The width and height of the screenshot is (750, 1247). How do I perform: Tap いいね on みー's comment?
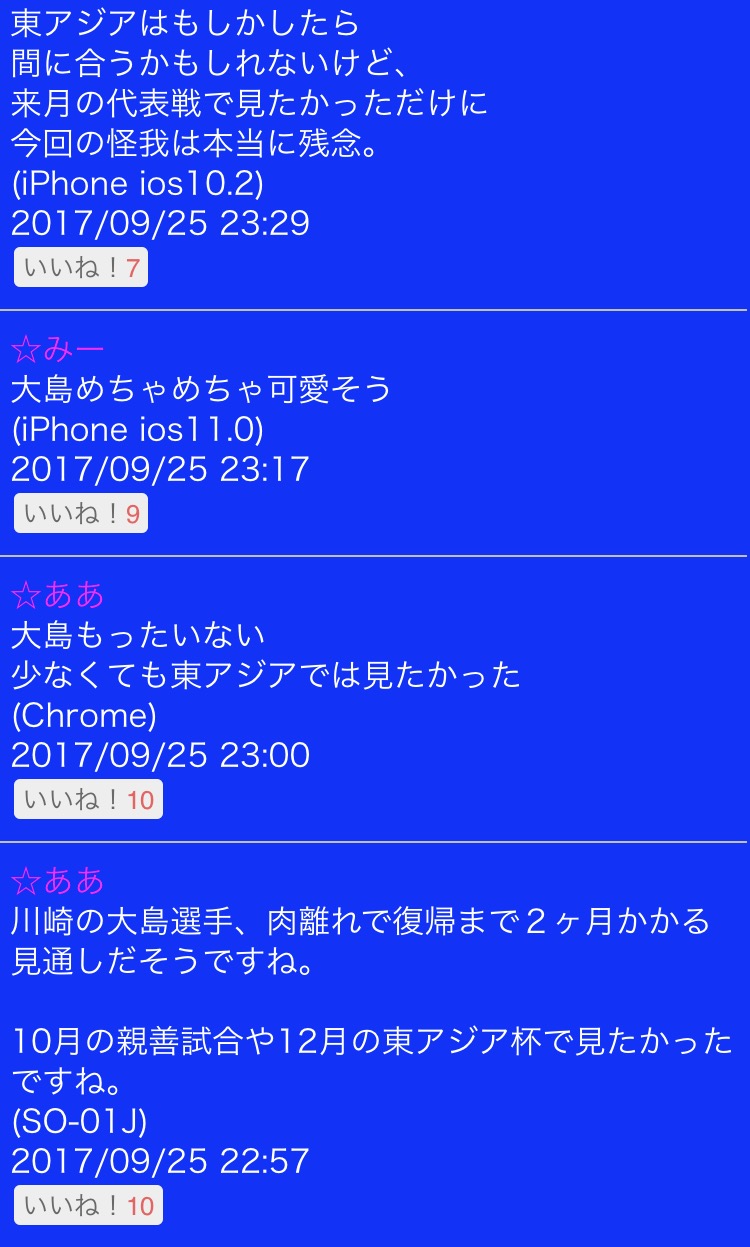[x=81, y=514]
